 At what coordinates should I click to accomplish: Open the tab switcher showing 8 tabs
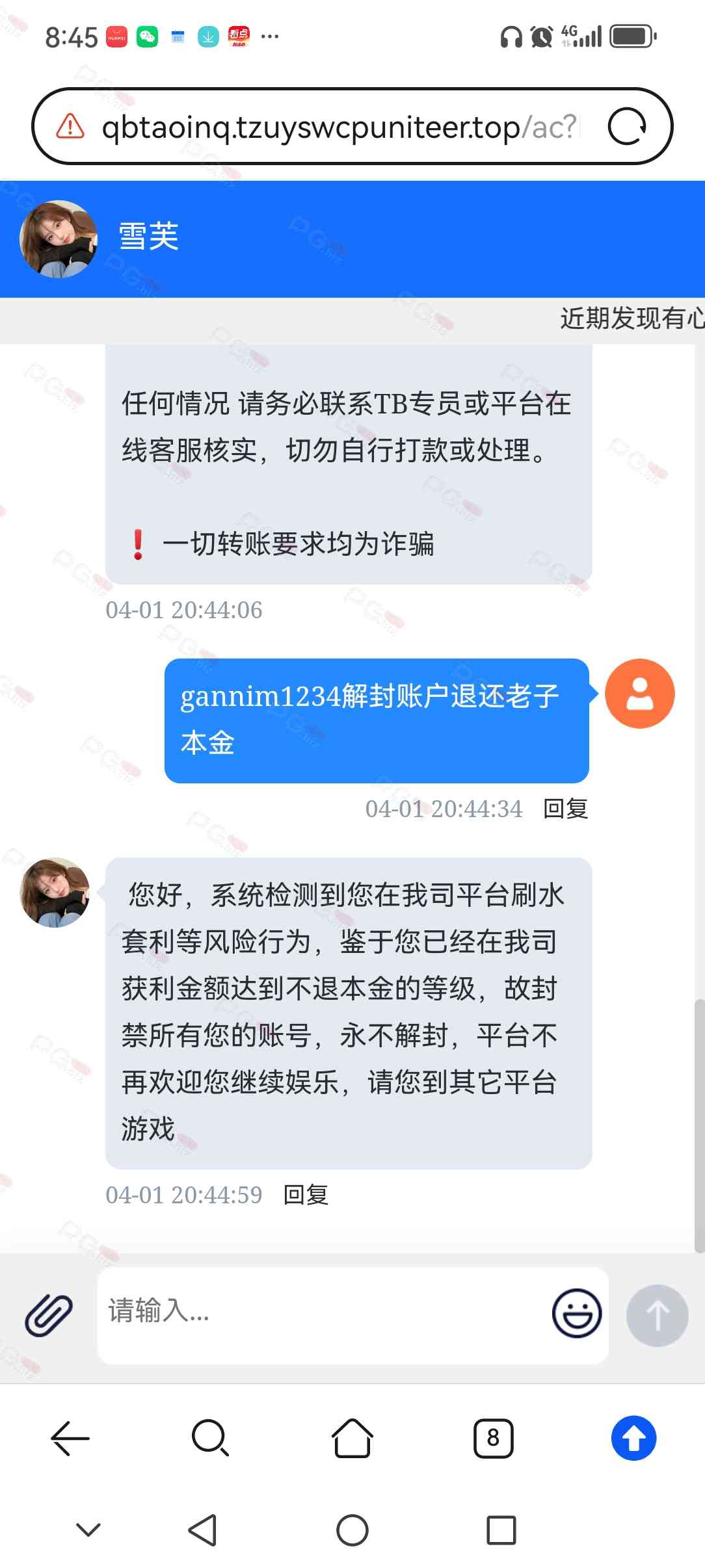coord(493,1438)
